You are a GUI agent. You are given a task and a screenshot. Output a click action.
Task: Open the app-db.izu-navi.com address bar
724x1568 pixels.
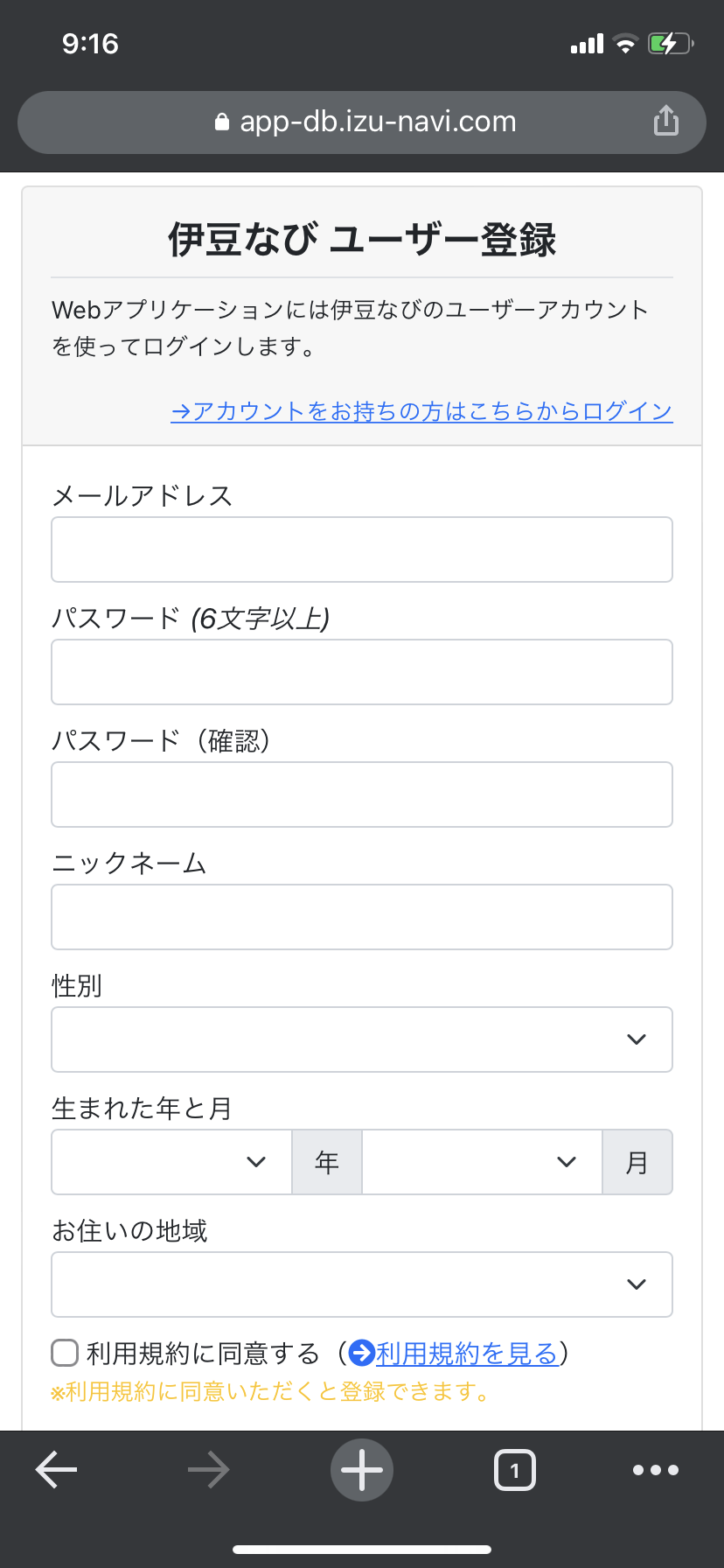pyautogui.click(x=362, y=122)
